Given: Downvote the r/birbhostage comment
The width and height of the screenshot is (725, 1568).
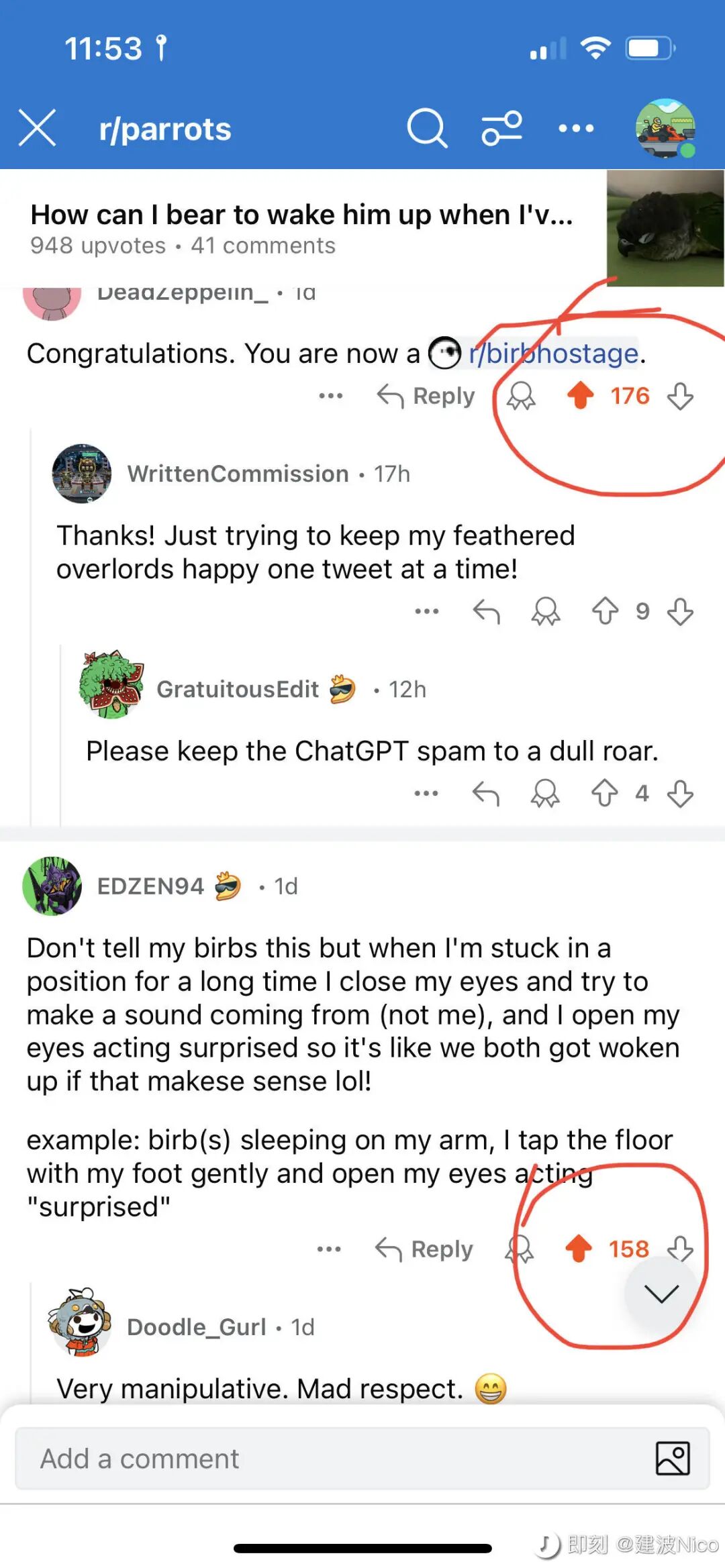Looking at the screenshot, I should point(680,397).
